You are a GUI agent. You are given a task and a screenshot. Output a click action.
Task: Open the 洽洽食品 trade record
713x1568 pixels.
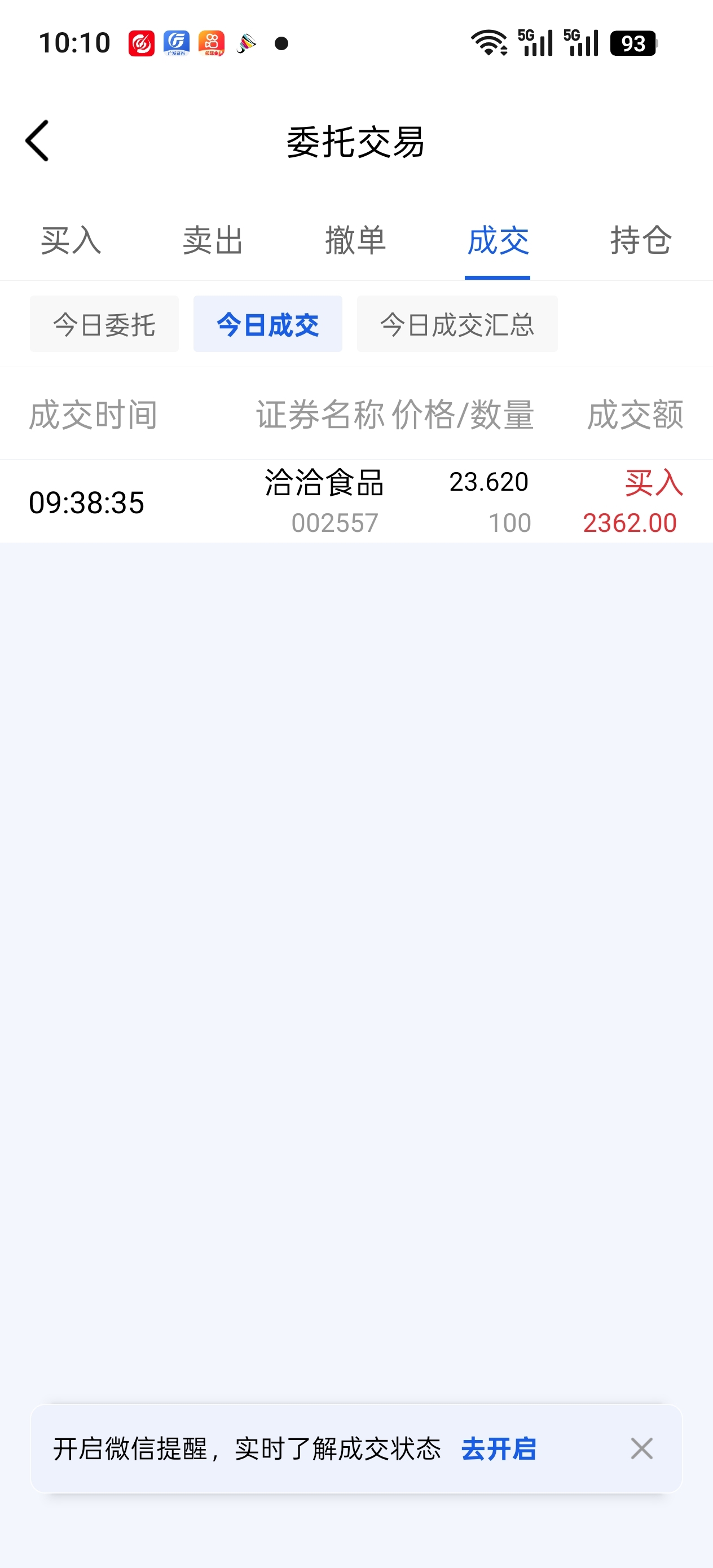tap(355, 502)
